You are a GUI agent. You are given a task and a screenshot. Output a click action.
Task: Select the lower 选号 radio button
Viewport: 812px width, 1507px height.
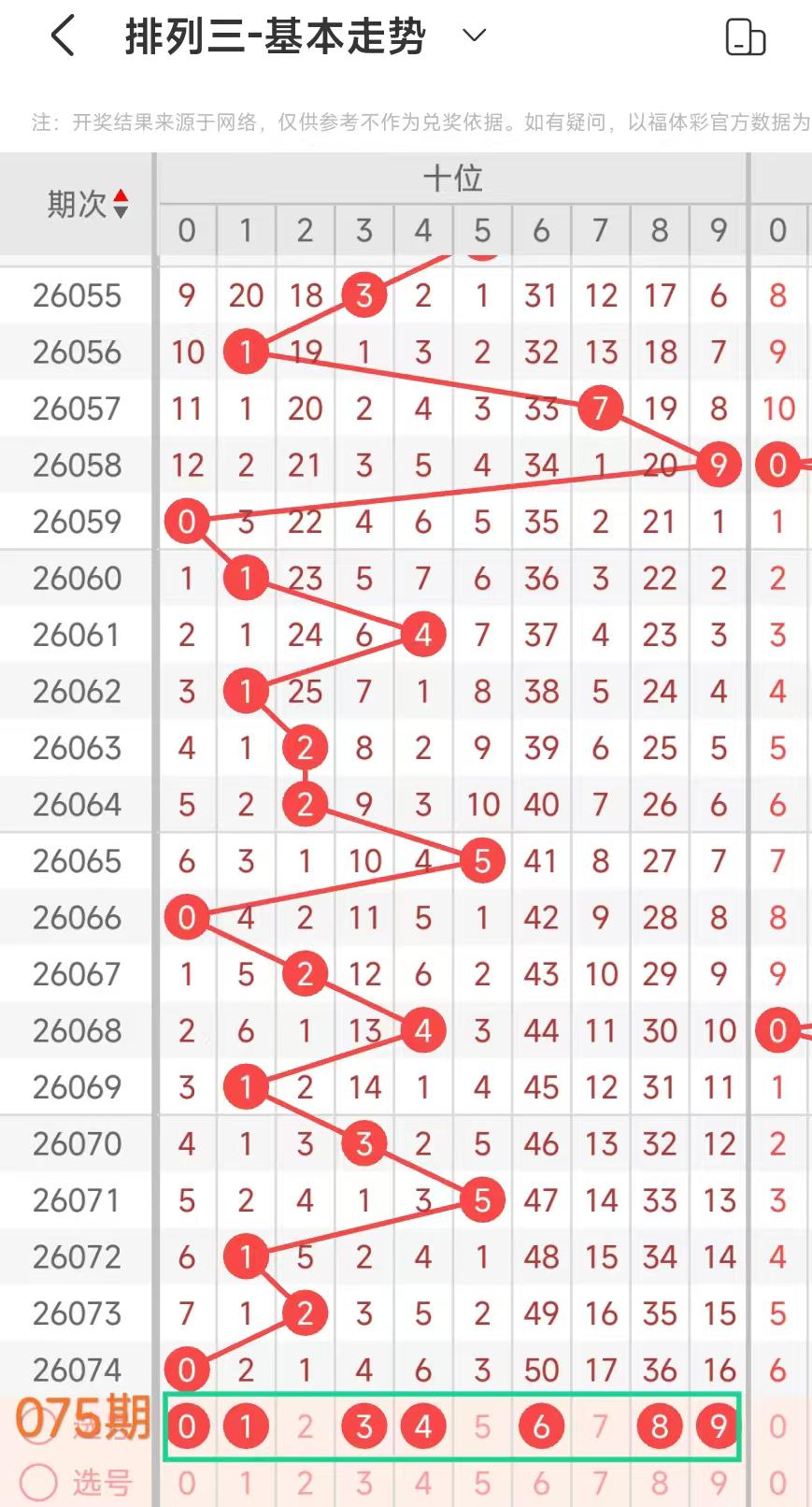(x=39, y=1482)
